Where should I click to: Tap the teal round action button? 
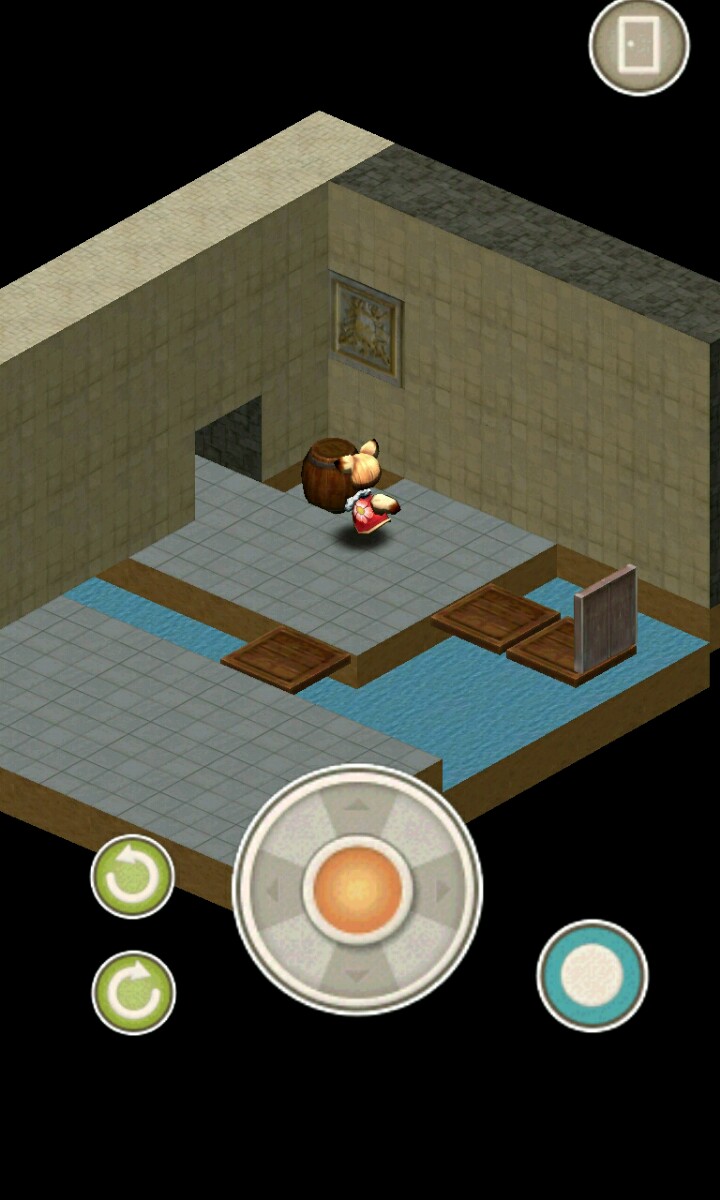(x=592, y=975)
